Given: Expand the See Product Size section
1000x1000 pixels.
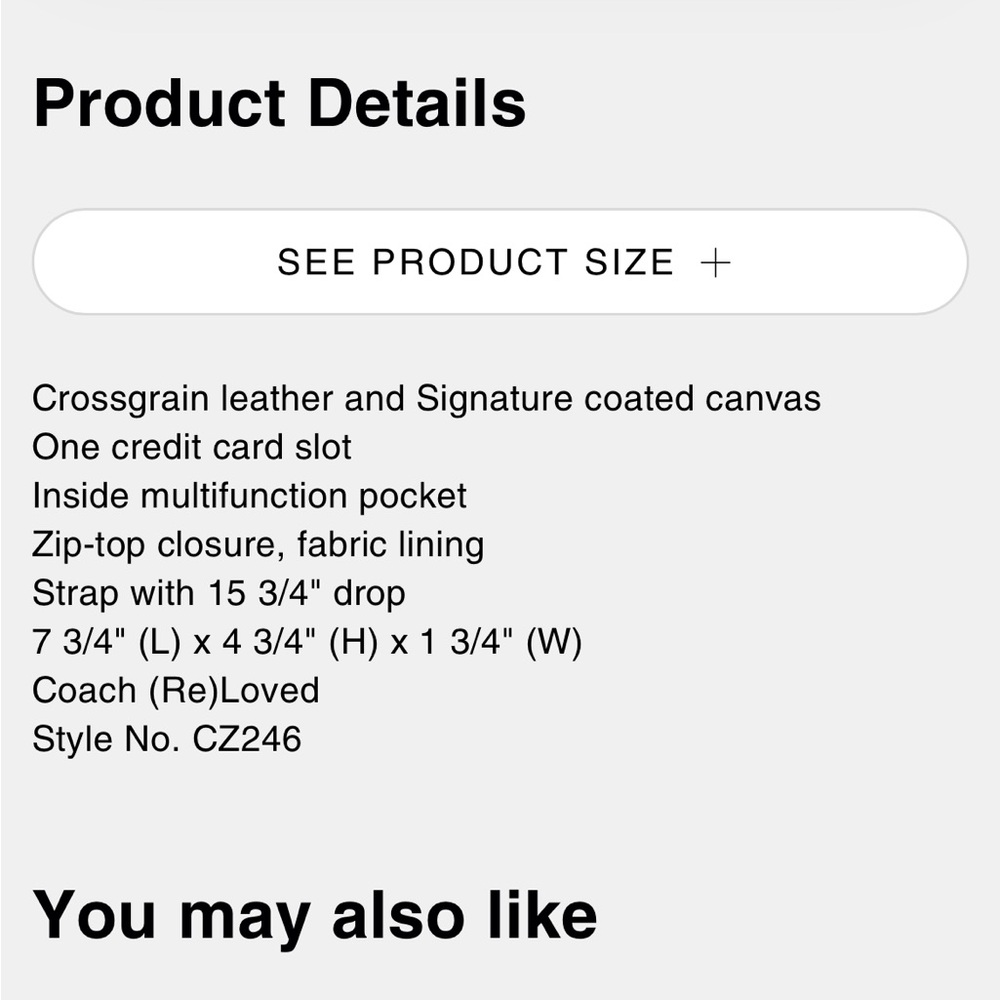Looking at the screenshot, I should [500, 263].
